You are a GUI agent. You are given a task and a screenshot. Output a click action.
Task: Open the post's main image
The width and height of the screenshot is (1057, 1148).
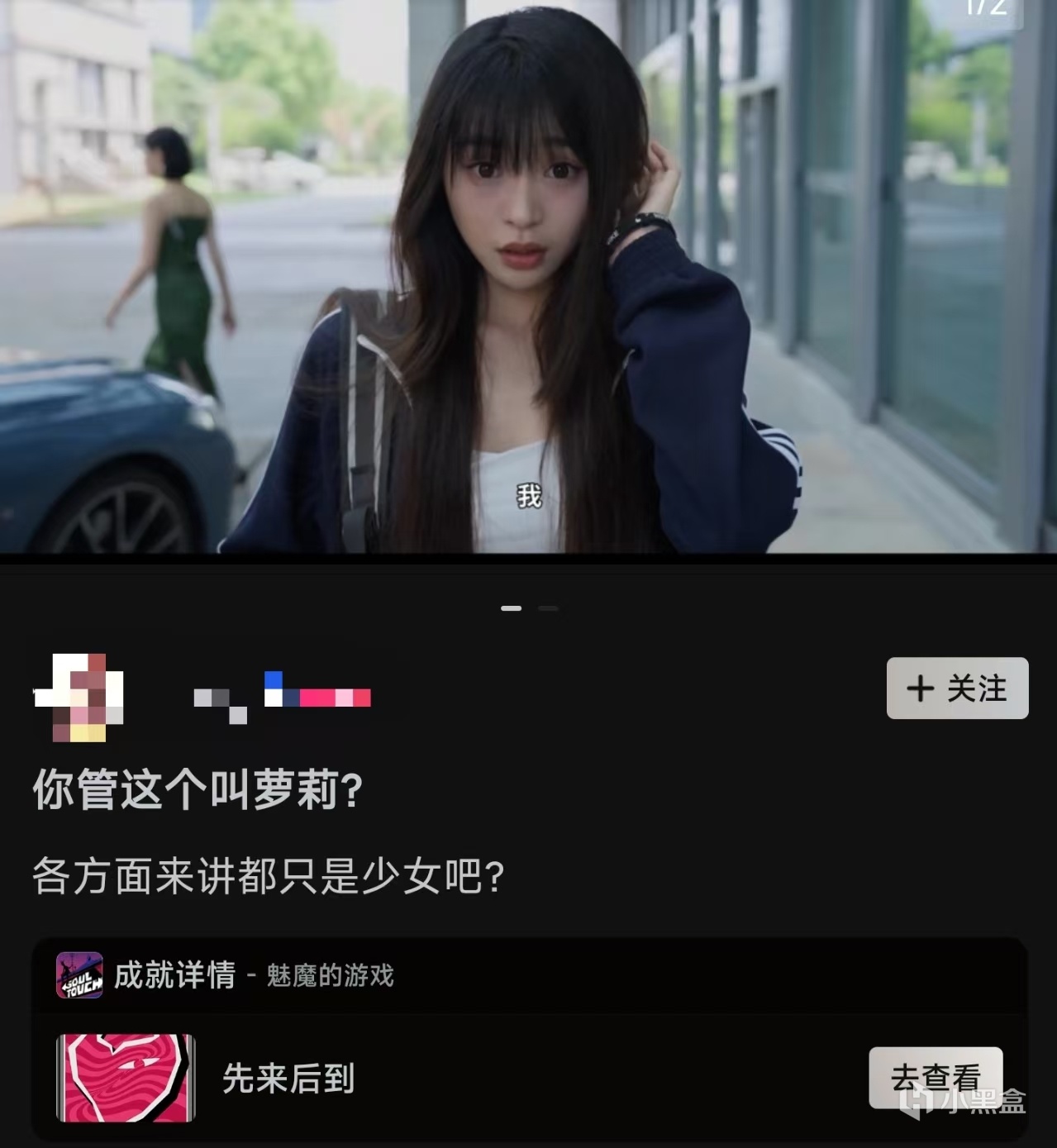point(529,277)
